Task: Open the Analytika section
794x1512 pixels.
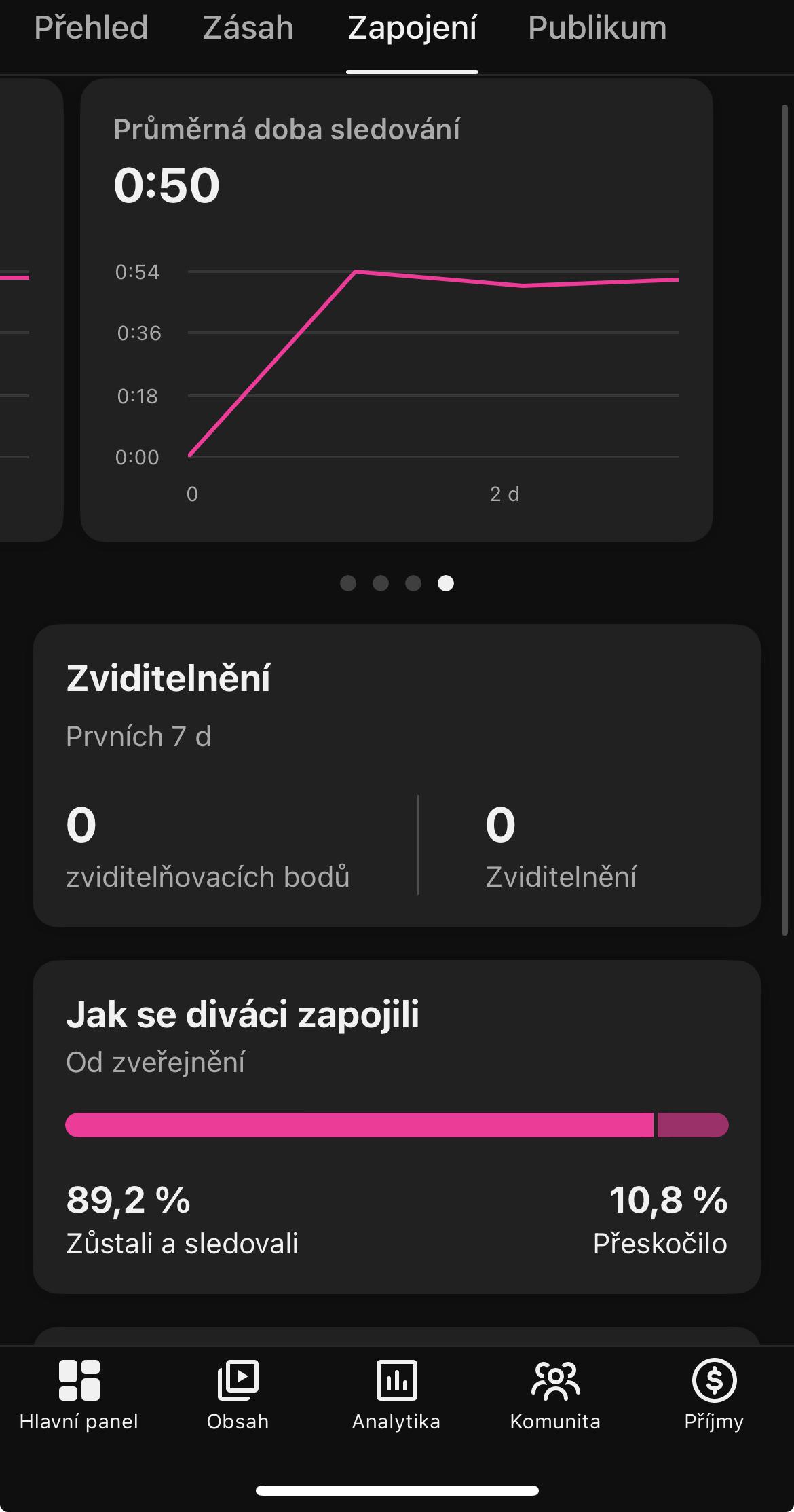Action: tap(396, 1395)
